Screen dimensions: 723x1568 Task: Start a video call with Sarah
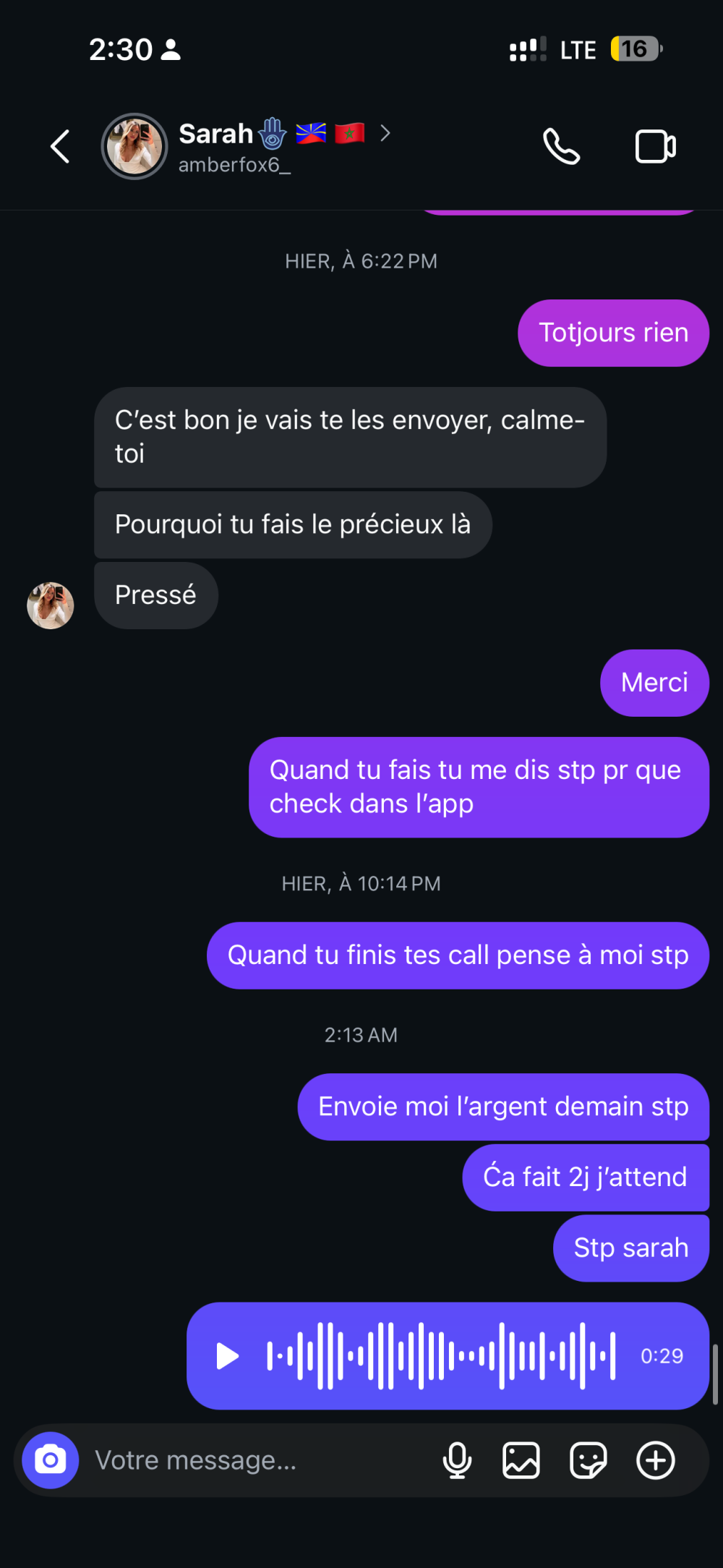tap(655, 147)
